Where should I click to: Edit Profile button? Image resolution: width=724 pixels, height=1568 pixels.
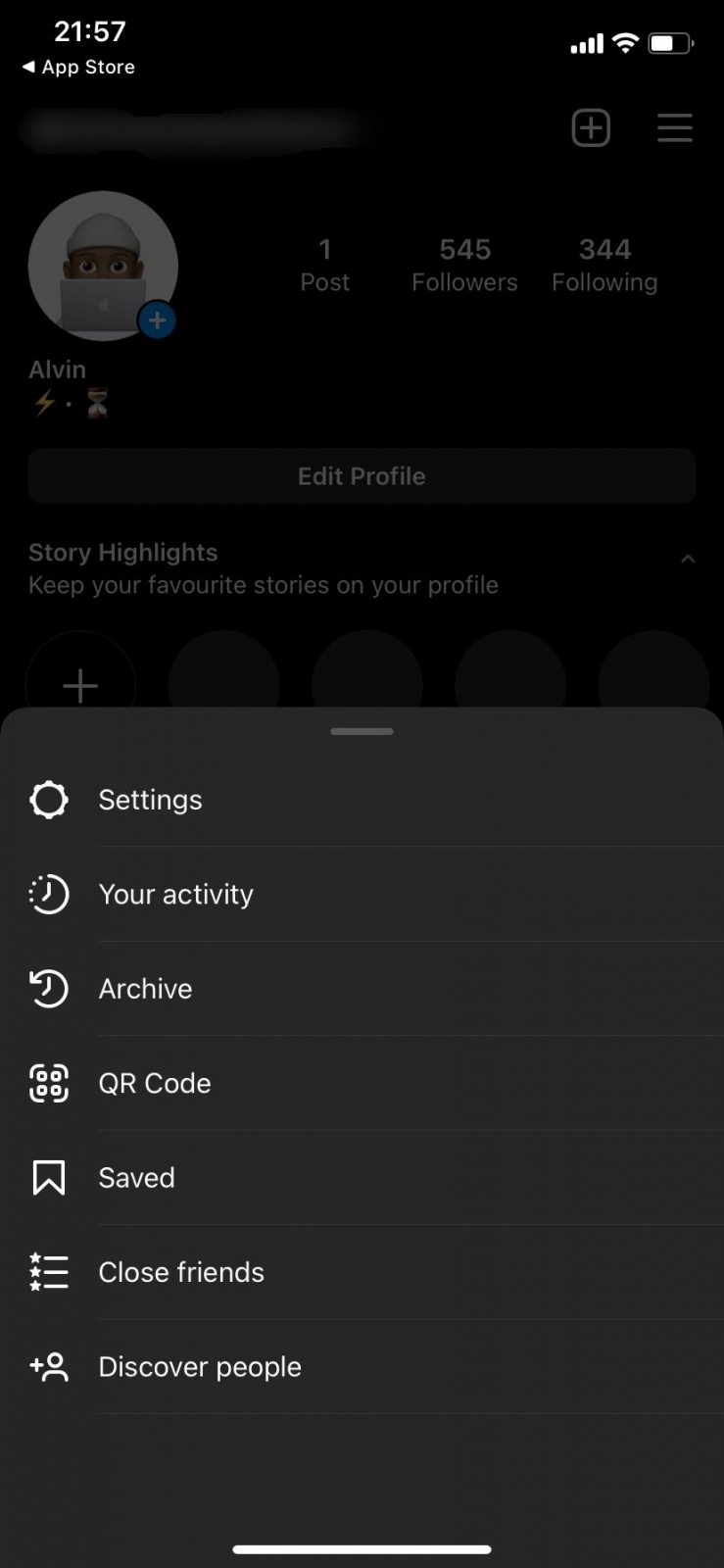click(x=362, y=476)
